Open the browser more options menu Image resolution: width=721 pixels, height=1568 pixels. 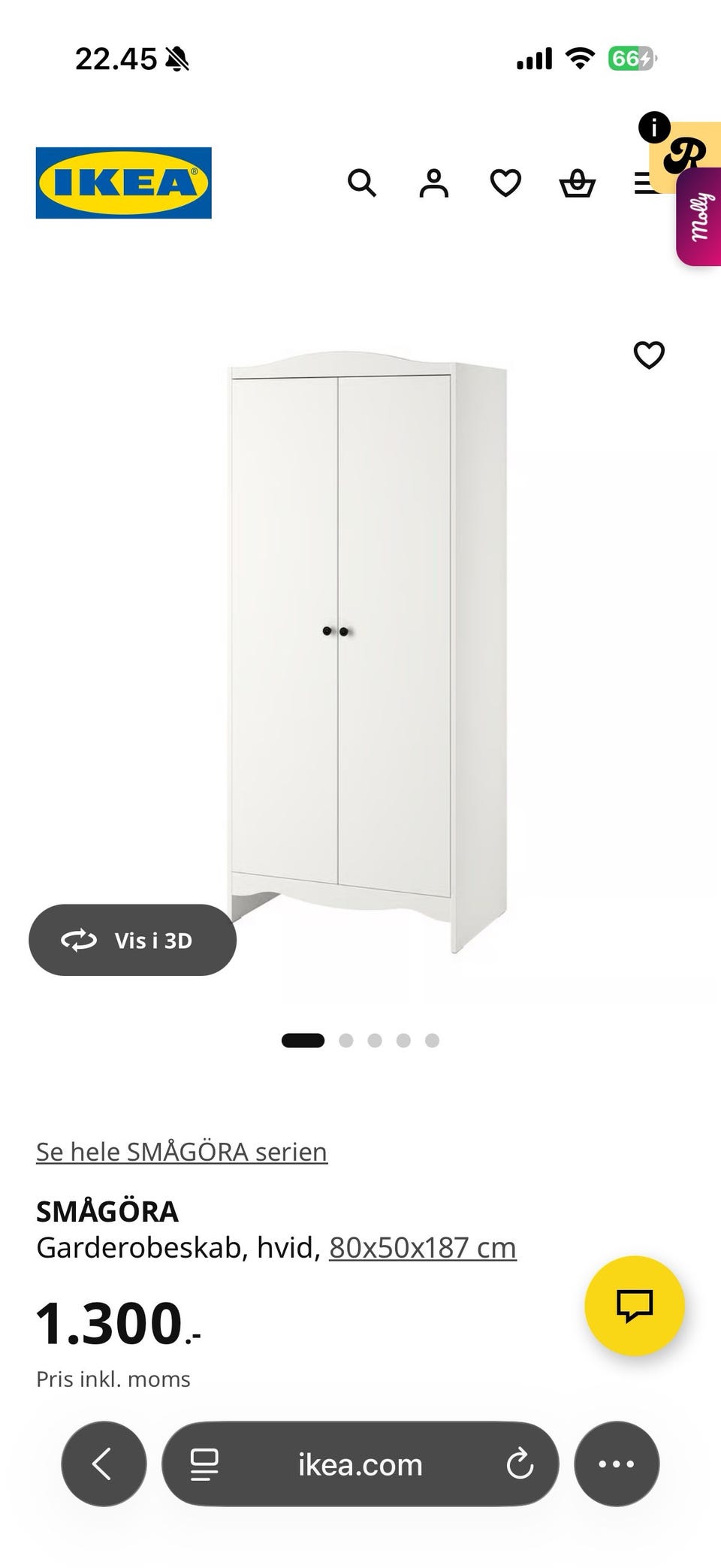coord(617,1464)
